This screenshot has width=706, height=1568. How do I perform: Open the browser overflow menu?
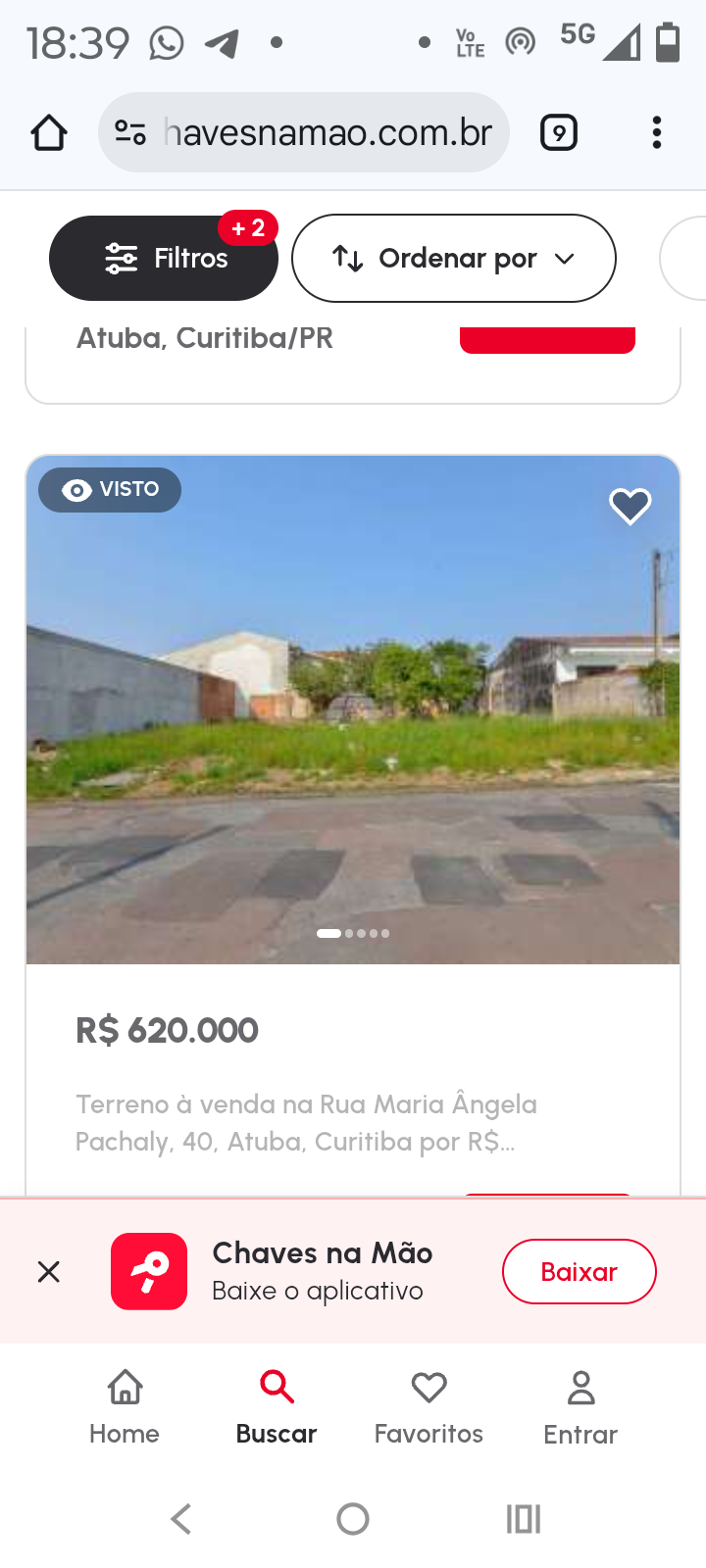coord(656,133)
